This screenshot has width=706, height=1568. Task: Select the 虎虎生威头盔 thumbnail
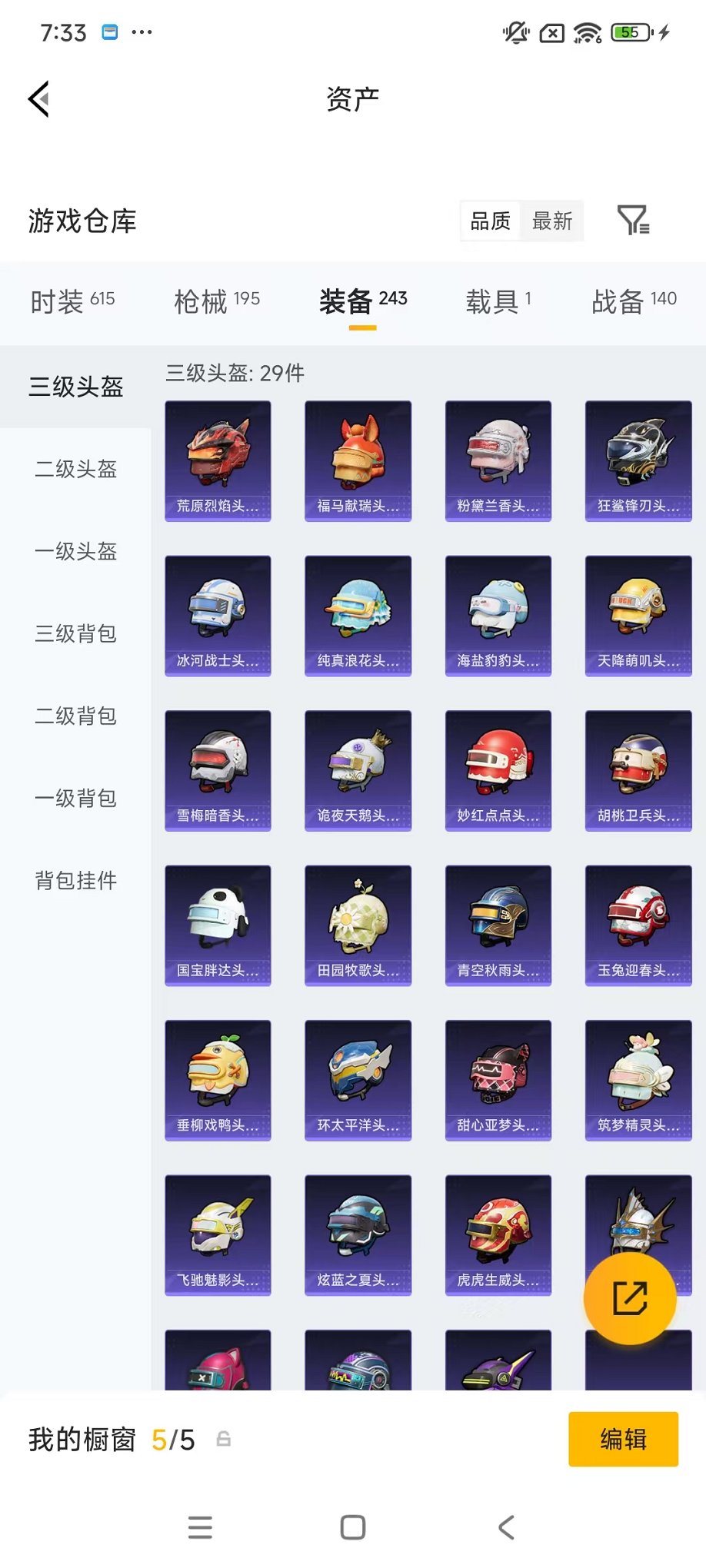(498, 1234)
